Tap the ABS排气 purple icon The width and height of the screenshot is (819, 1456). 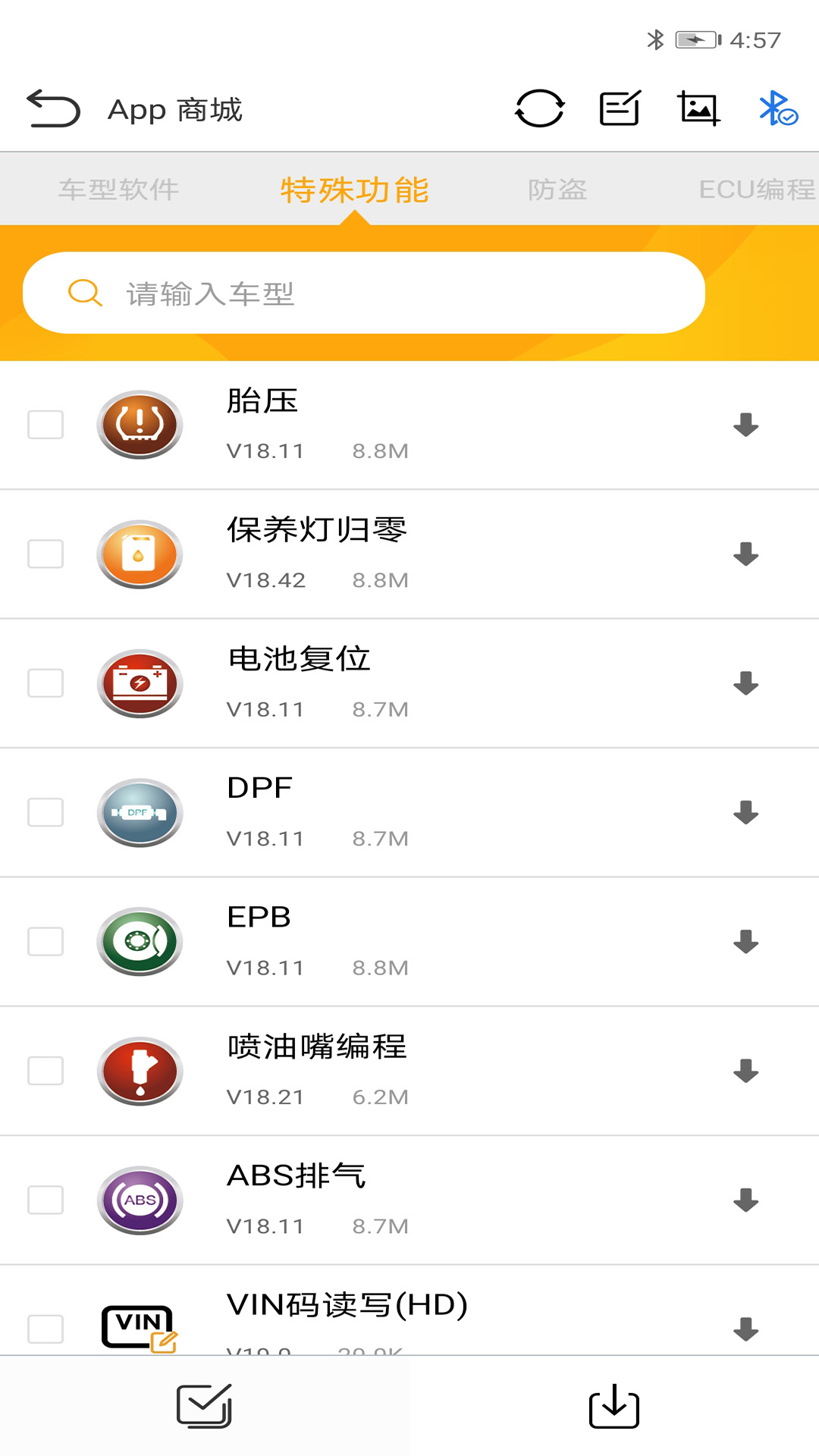pyautogui.click(x=140, y=1200)
